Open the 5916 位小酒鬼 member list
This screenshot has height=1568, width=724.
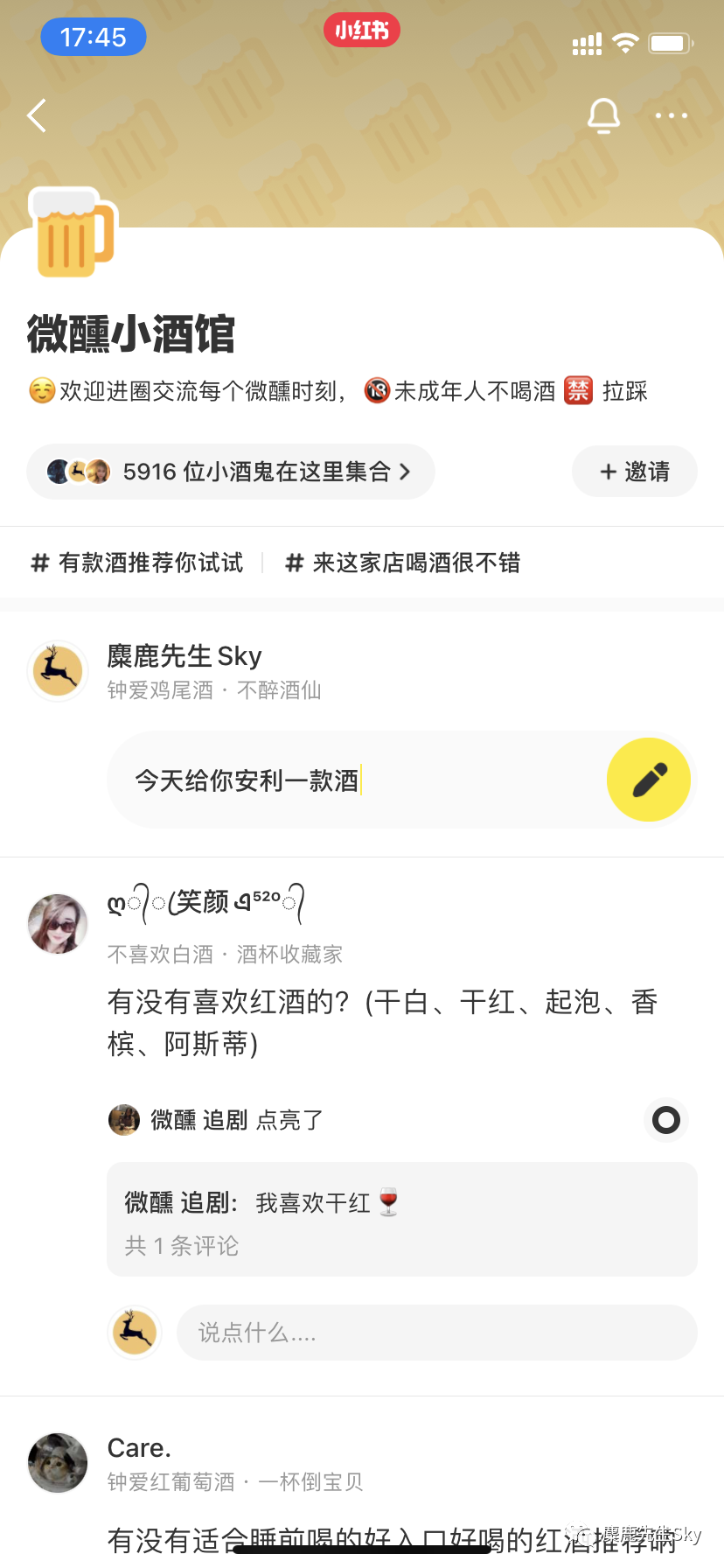pos(219,472)
